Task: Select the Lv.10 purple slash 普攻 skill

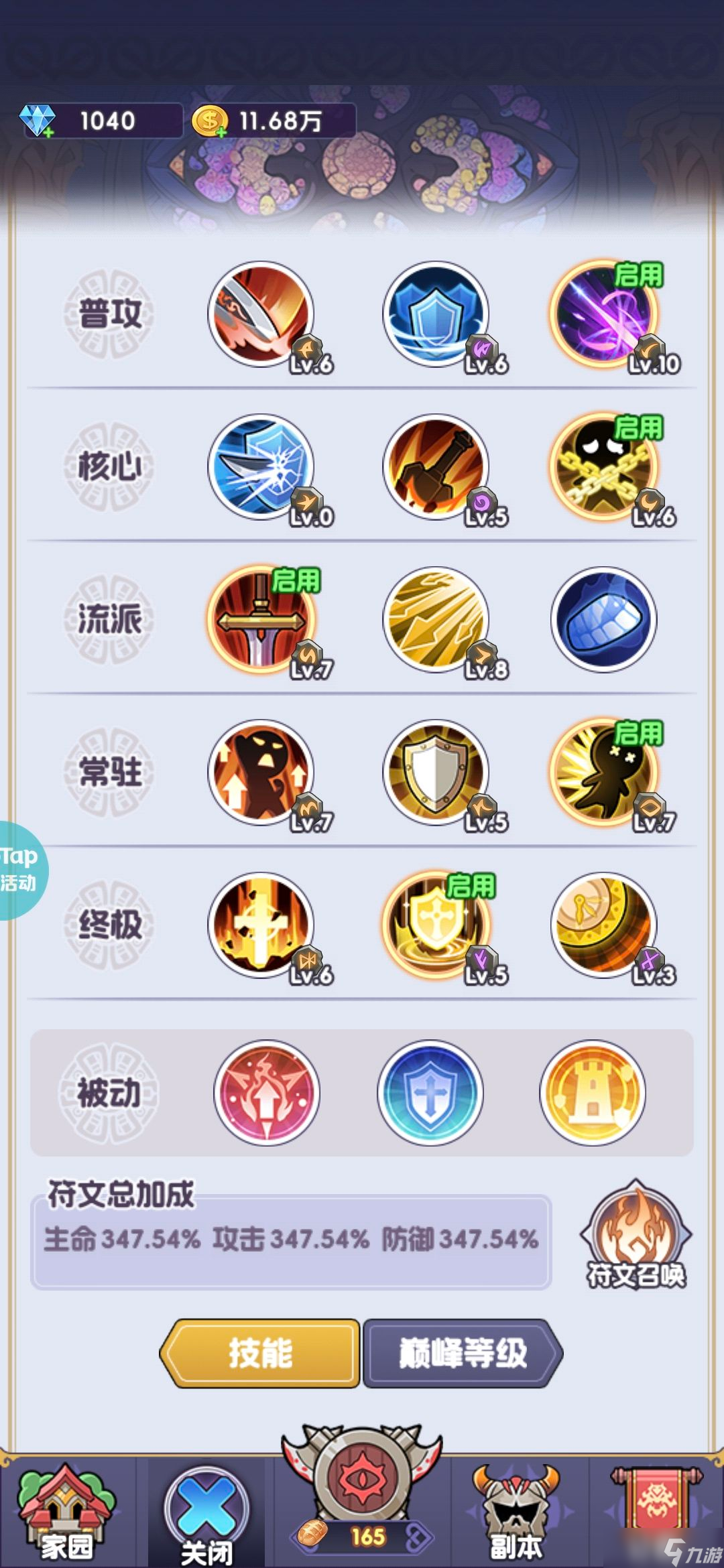Action: (x=604, y=314)
